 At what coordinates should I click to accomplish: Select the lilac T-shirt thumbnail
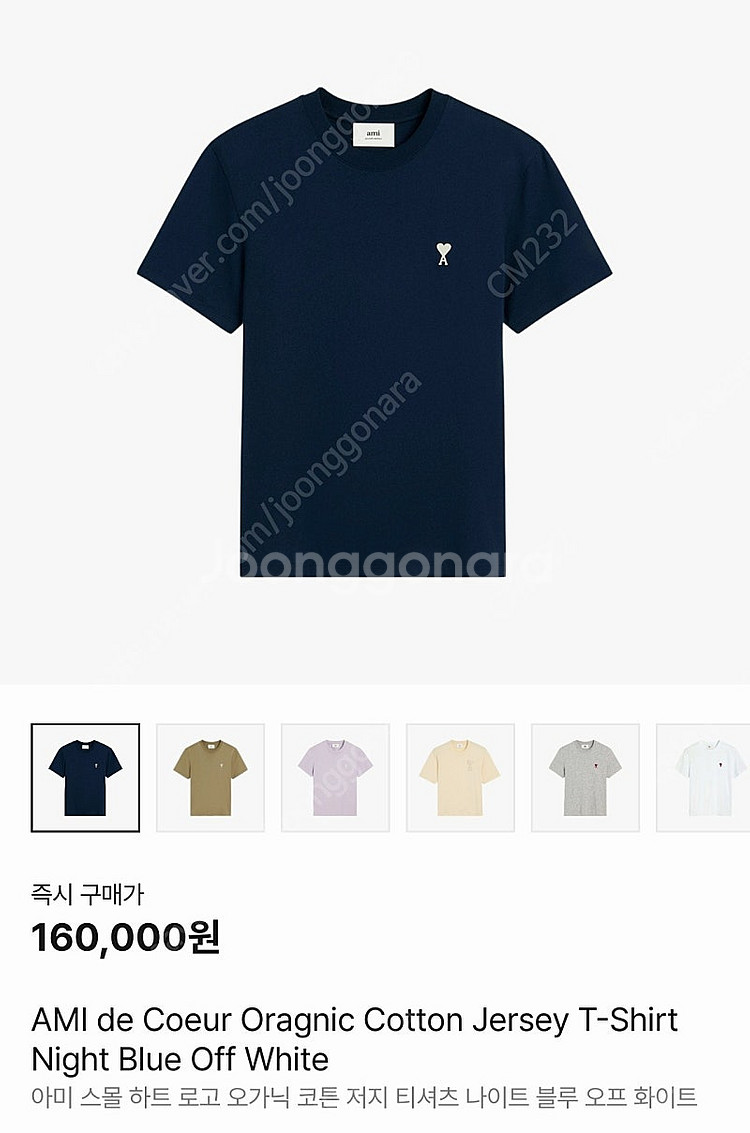(335, 777)
